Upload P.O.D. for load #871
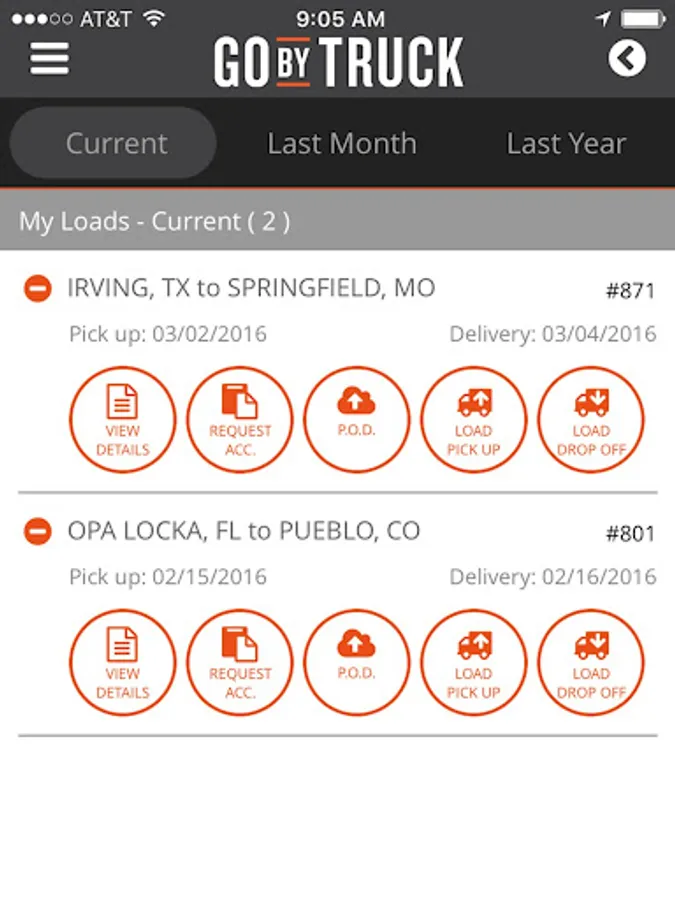 [x=357, y=420]
